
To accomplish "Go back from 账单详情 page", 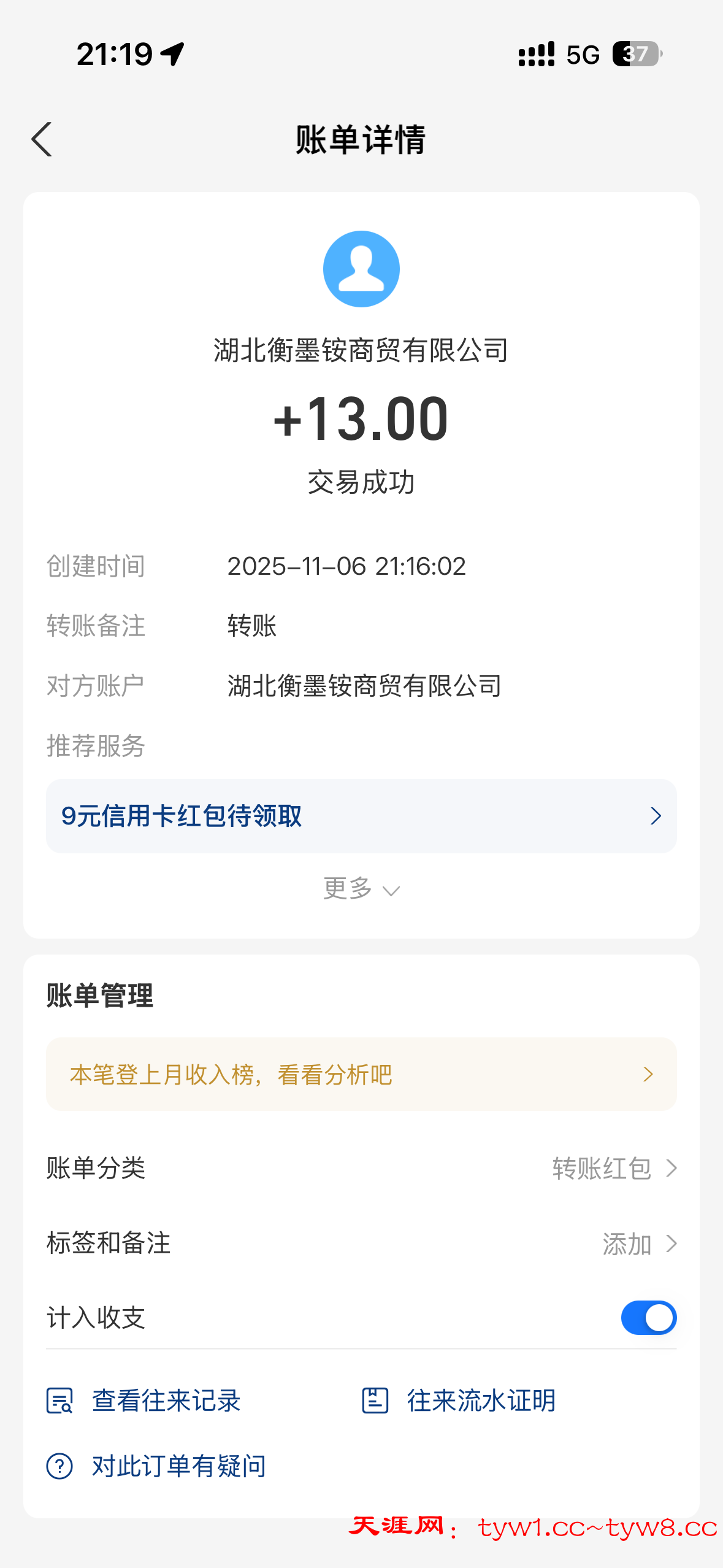I will [42, 140].
